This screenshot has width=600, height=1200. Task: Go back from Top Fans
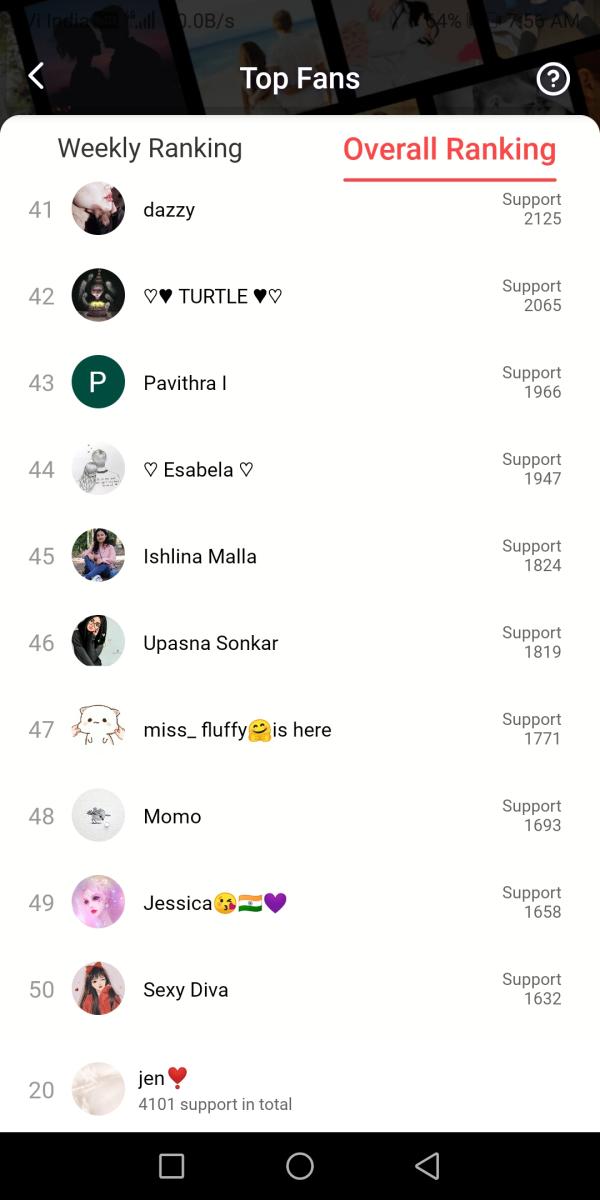coord(36,76)
